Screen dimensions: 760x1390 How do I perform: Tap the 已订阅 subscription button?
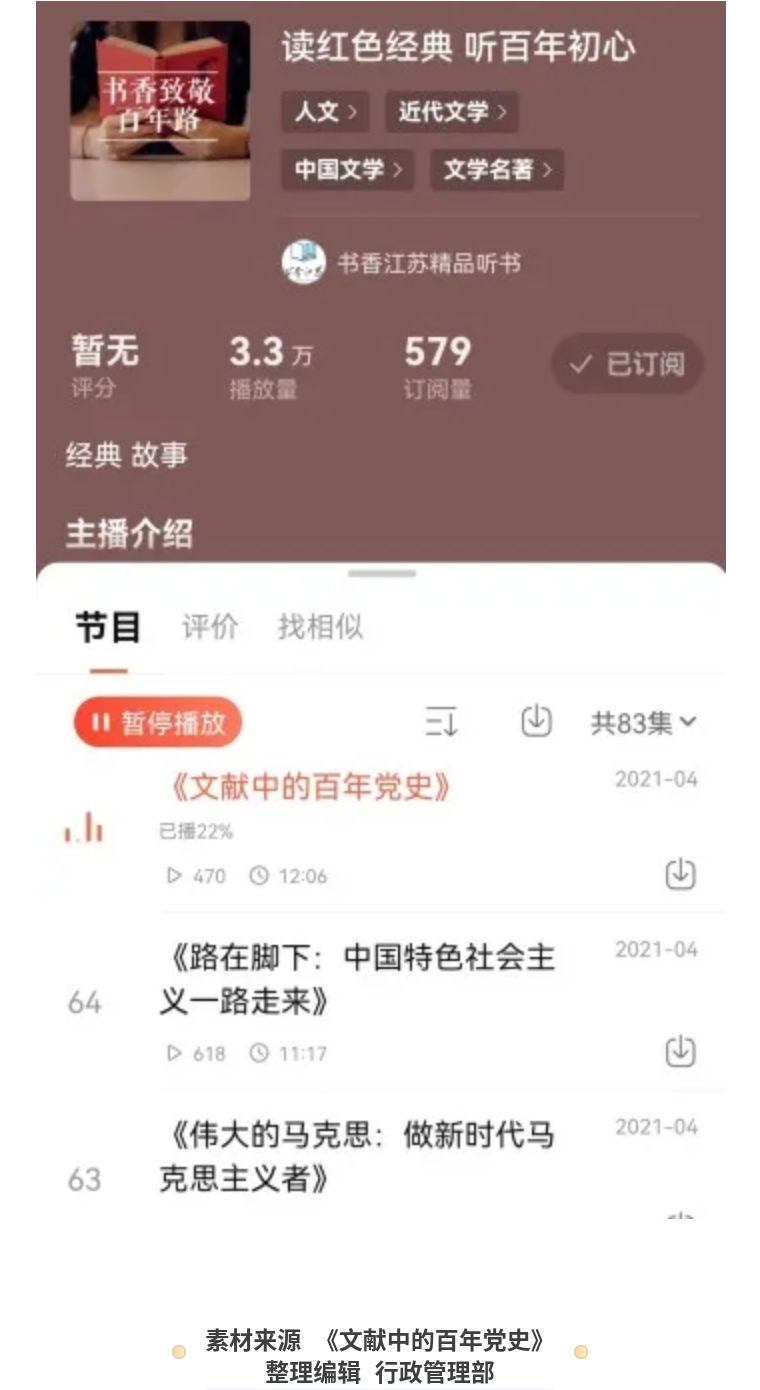(627, 364)
